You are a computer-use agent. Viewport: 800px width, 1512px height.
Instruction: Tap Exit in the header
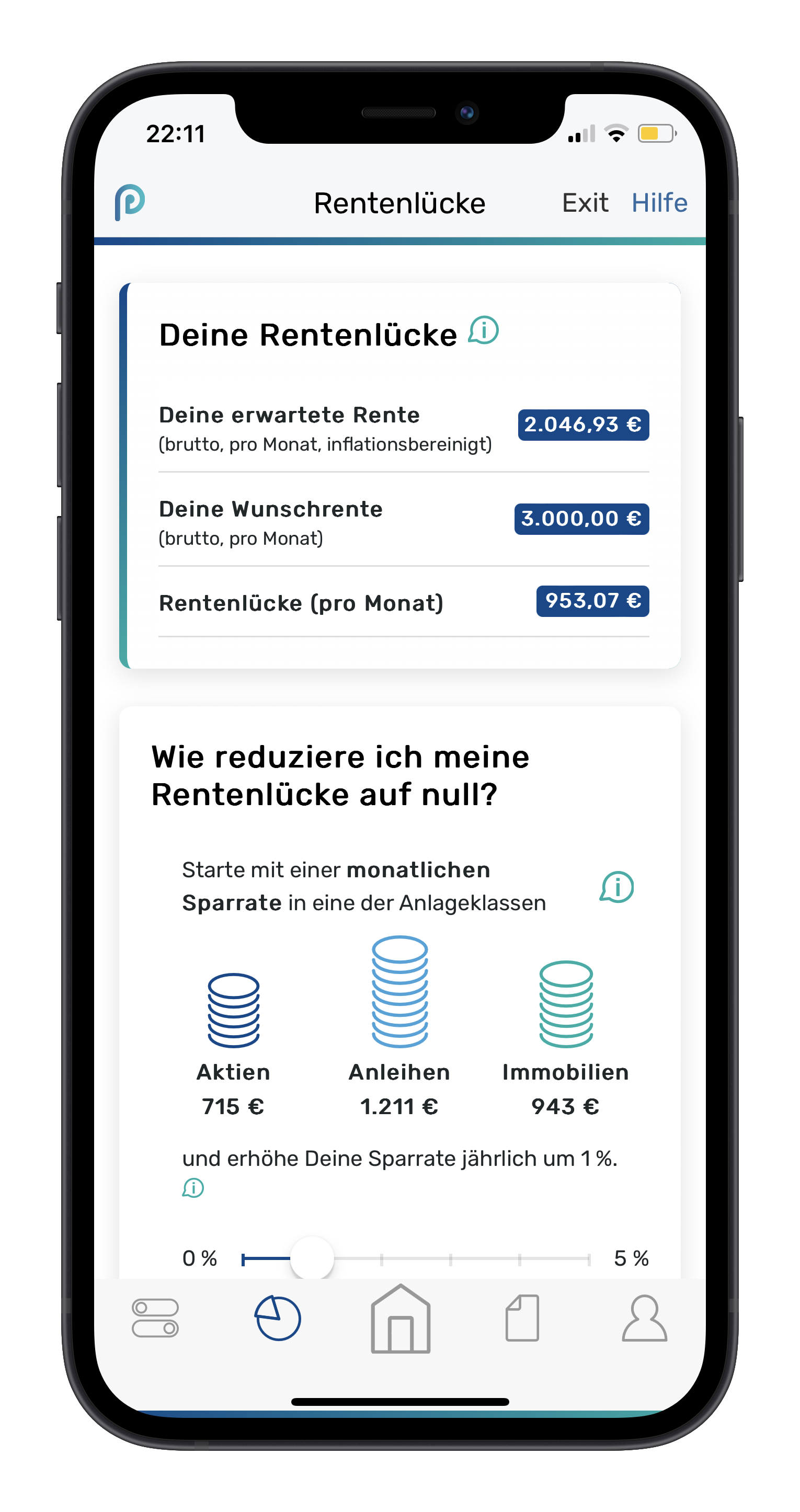(x=585, y=203)
